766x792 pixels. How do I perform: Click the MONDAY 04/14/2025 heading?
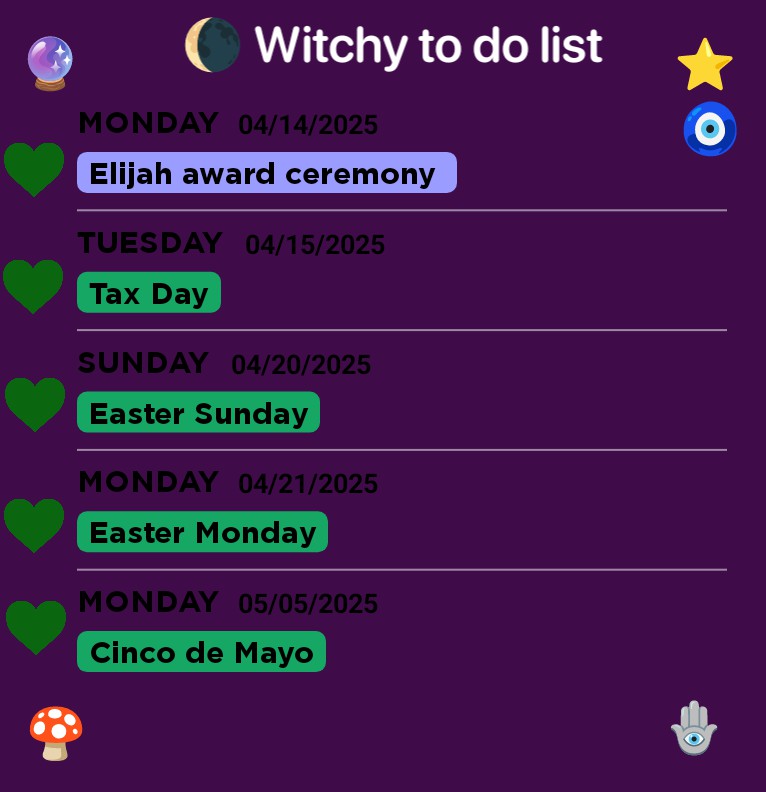click(x=229, y=123)
